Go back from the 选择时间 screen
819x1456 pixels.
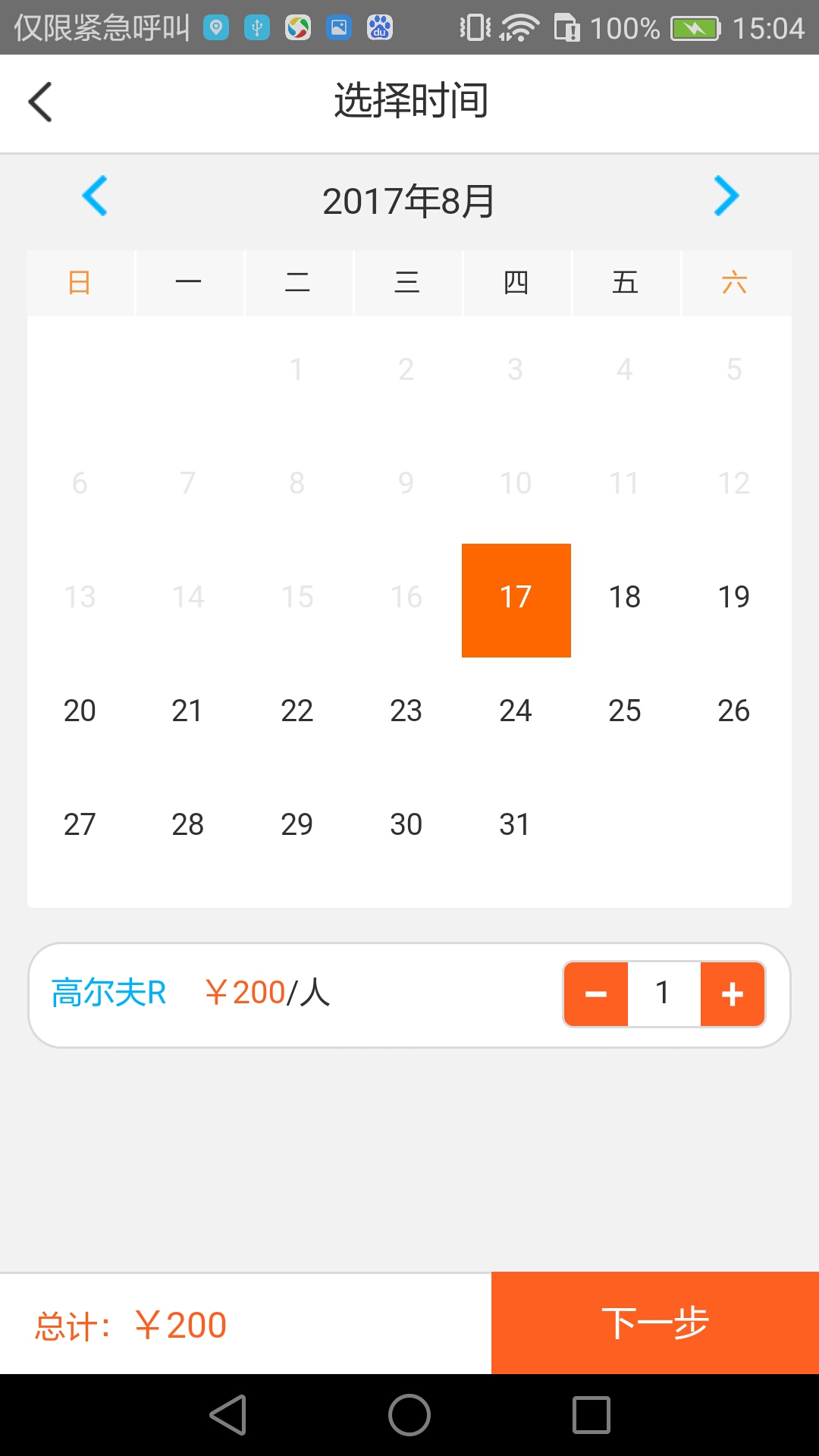coord(41,102)
